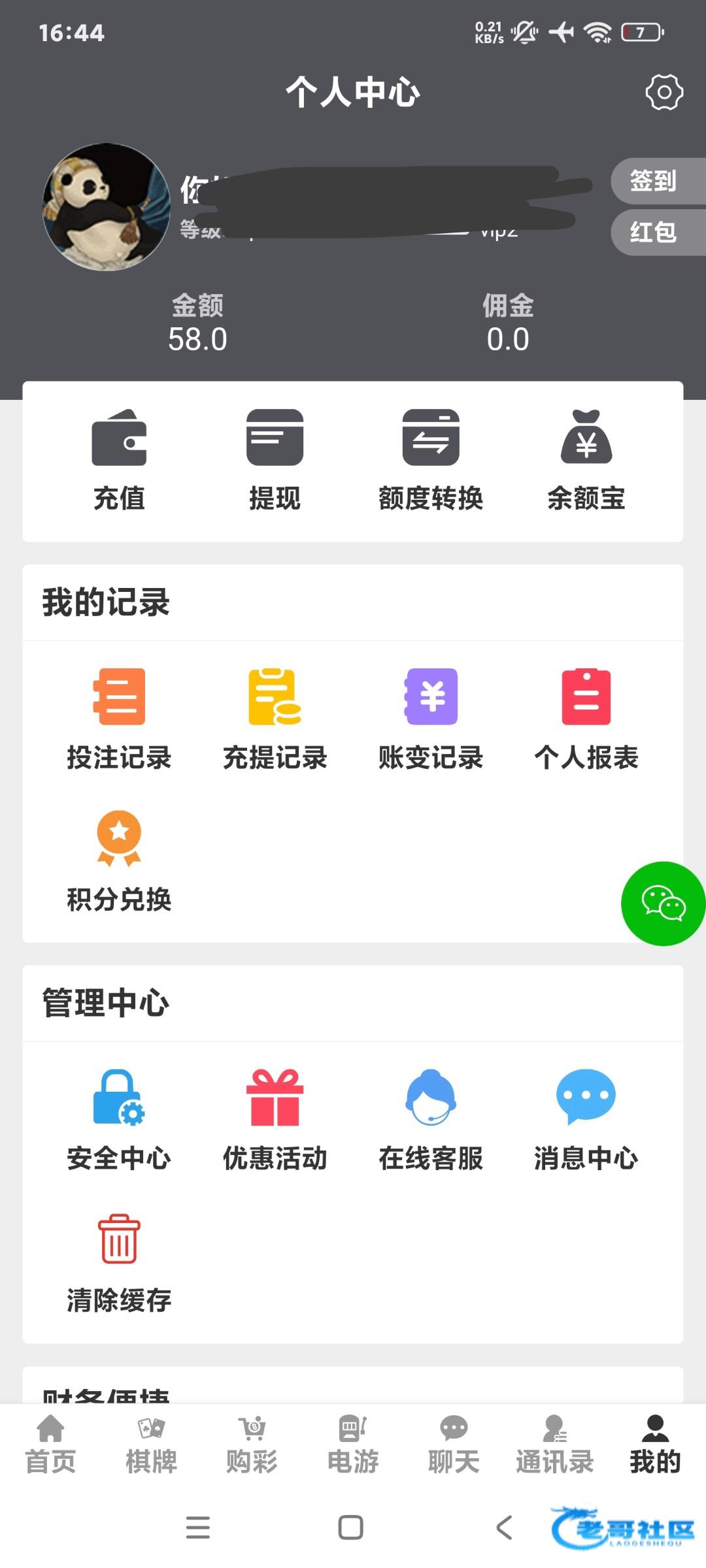Open 积分兑换 points exchange
706x1568 pixels.
pos(119,861)
